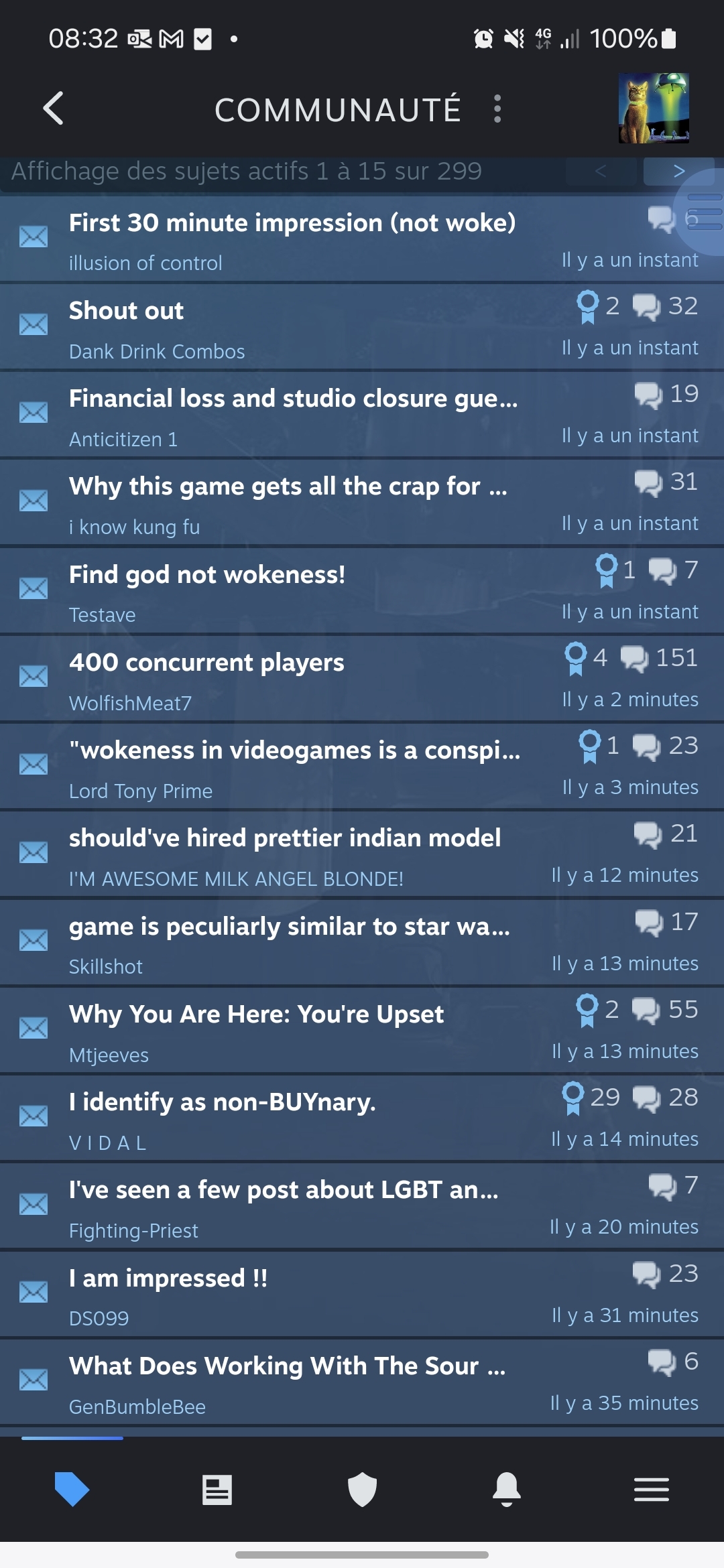The width and height of the screenshot is (724, 1568).
Task: Go to the next page of topics
Action: [x=678, y=172]
